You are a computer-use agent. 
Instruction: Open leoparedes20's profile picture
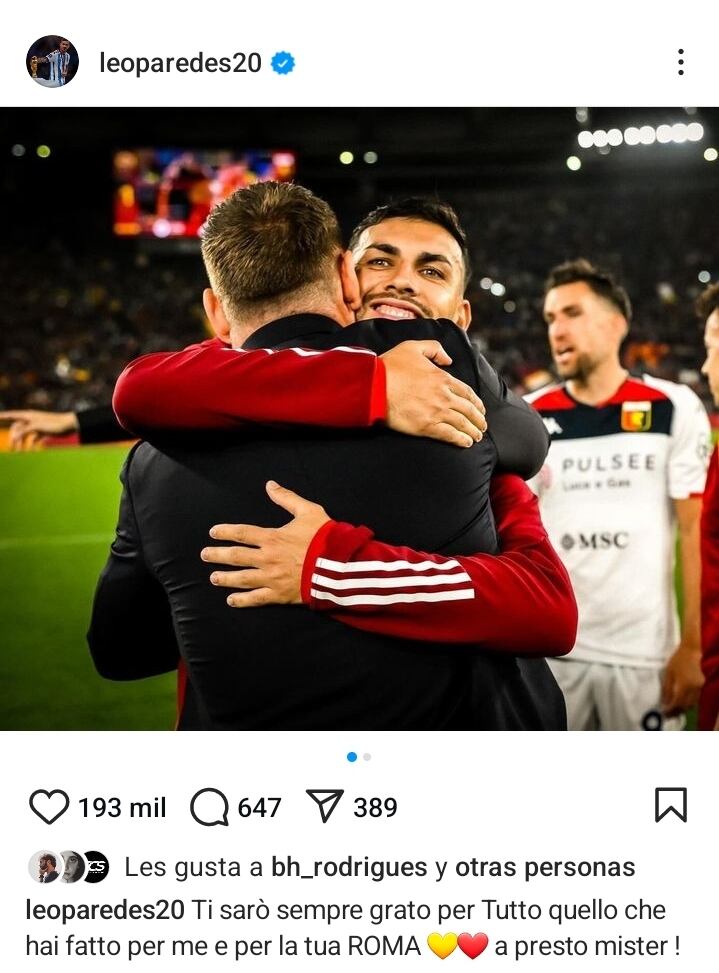tap(52, 62)
